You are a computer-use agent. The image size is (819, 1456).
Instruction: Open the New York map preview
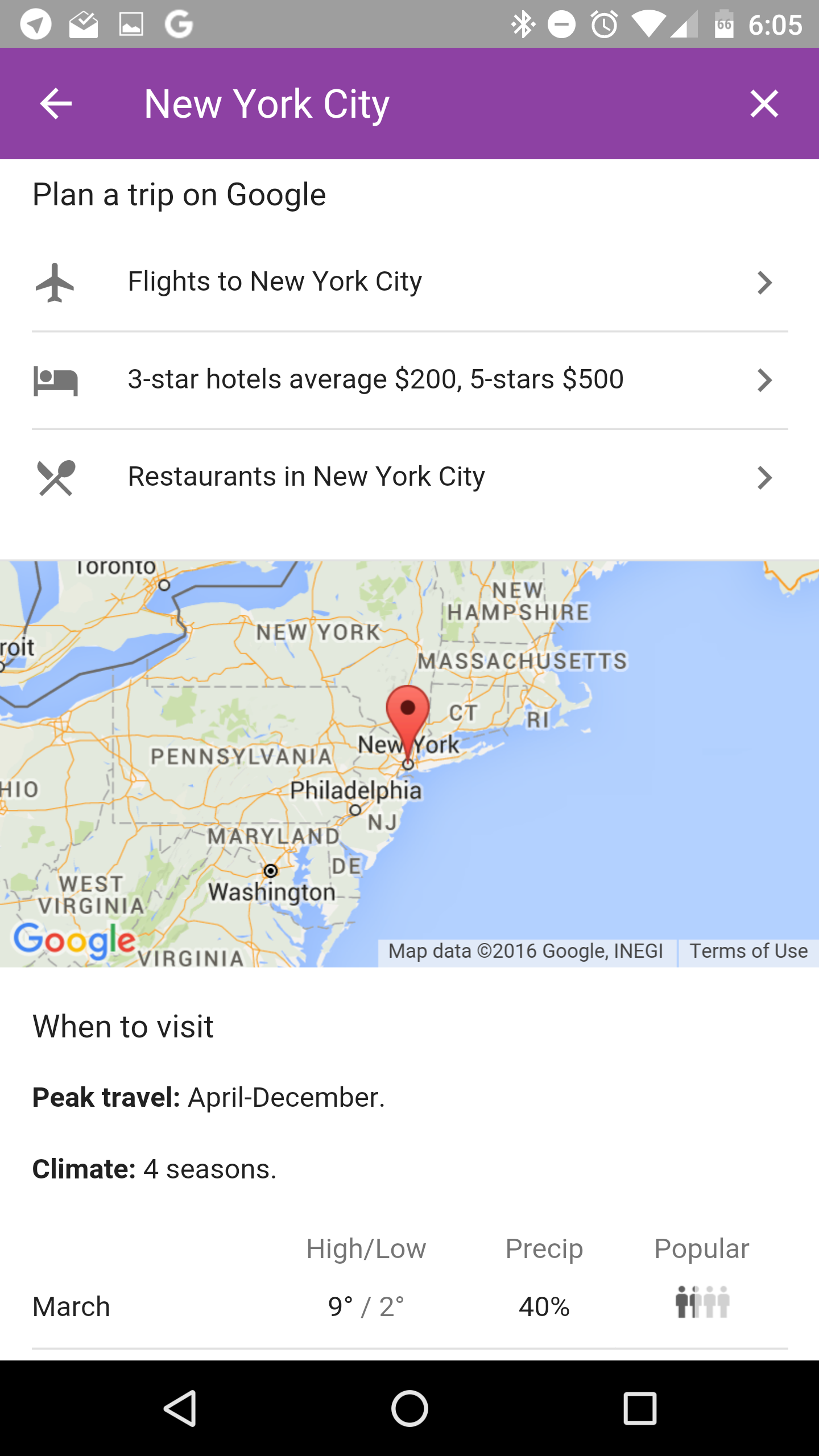pyautogui.click(x=409, y=764)
